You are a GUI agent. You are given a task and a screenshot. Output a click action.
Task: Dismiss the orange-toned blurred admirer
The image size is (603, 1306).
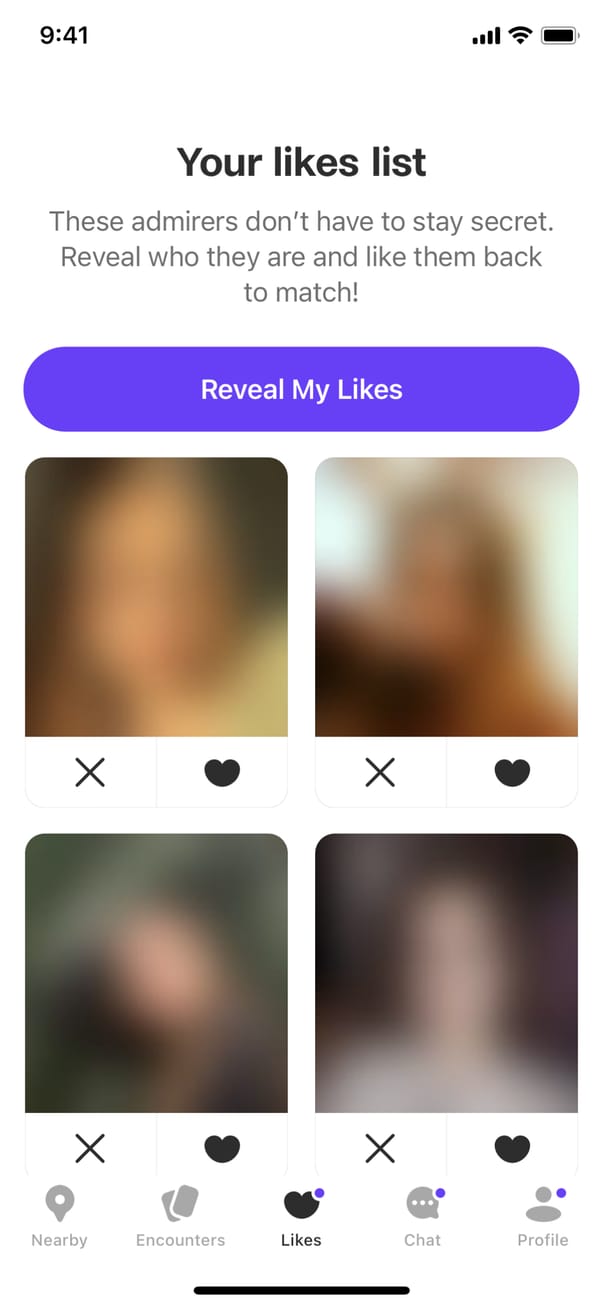90,772
